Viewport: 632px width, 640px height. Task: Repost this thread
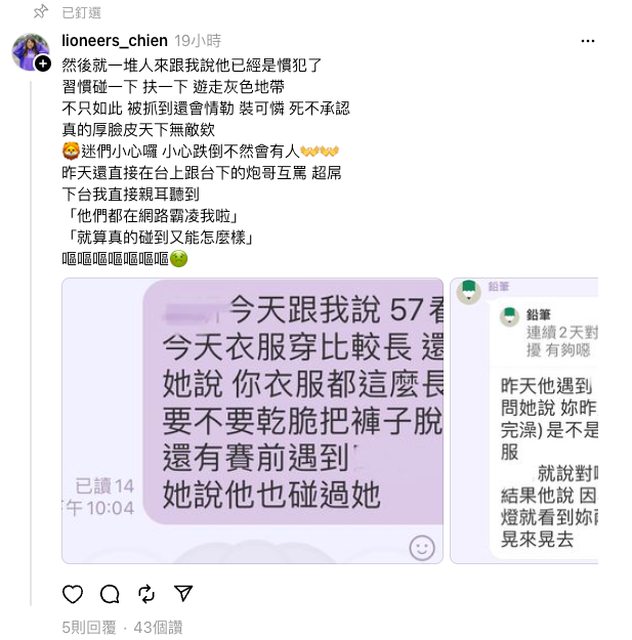[x=147, y=594]
